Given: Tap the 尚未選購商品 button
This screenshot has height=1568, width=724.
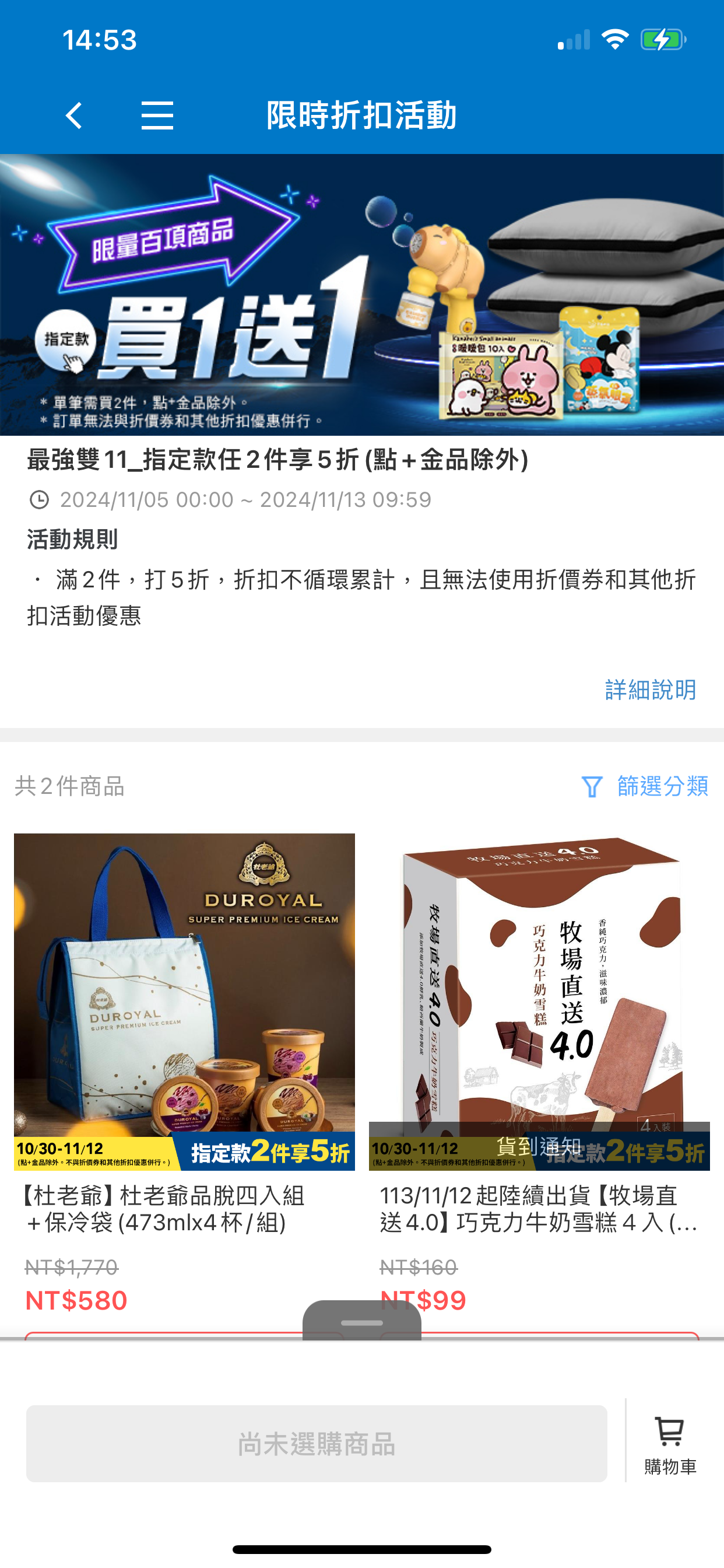Looking at the screenshot, I should (317, 1443).
